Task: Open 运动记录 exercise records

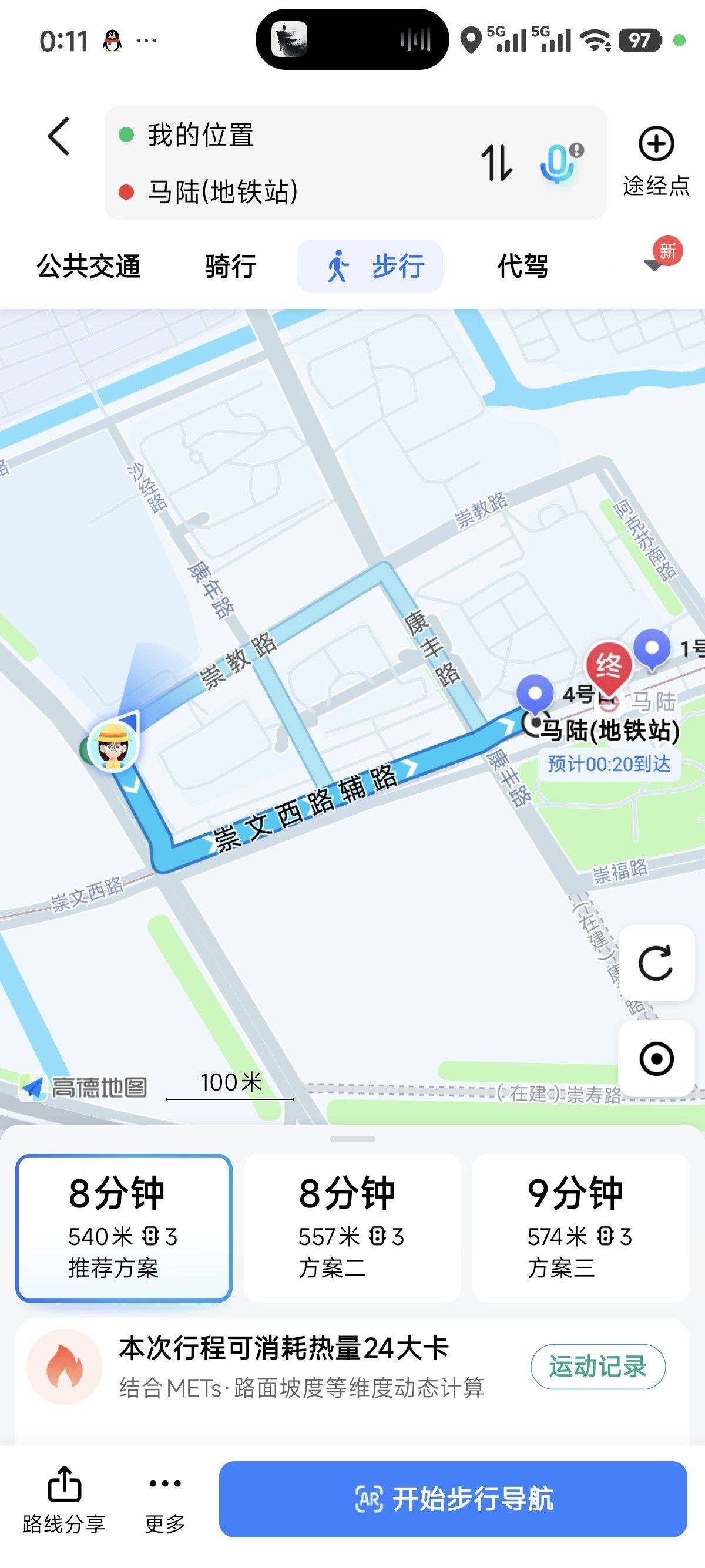Action: [597, 1367]
